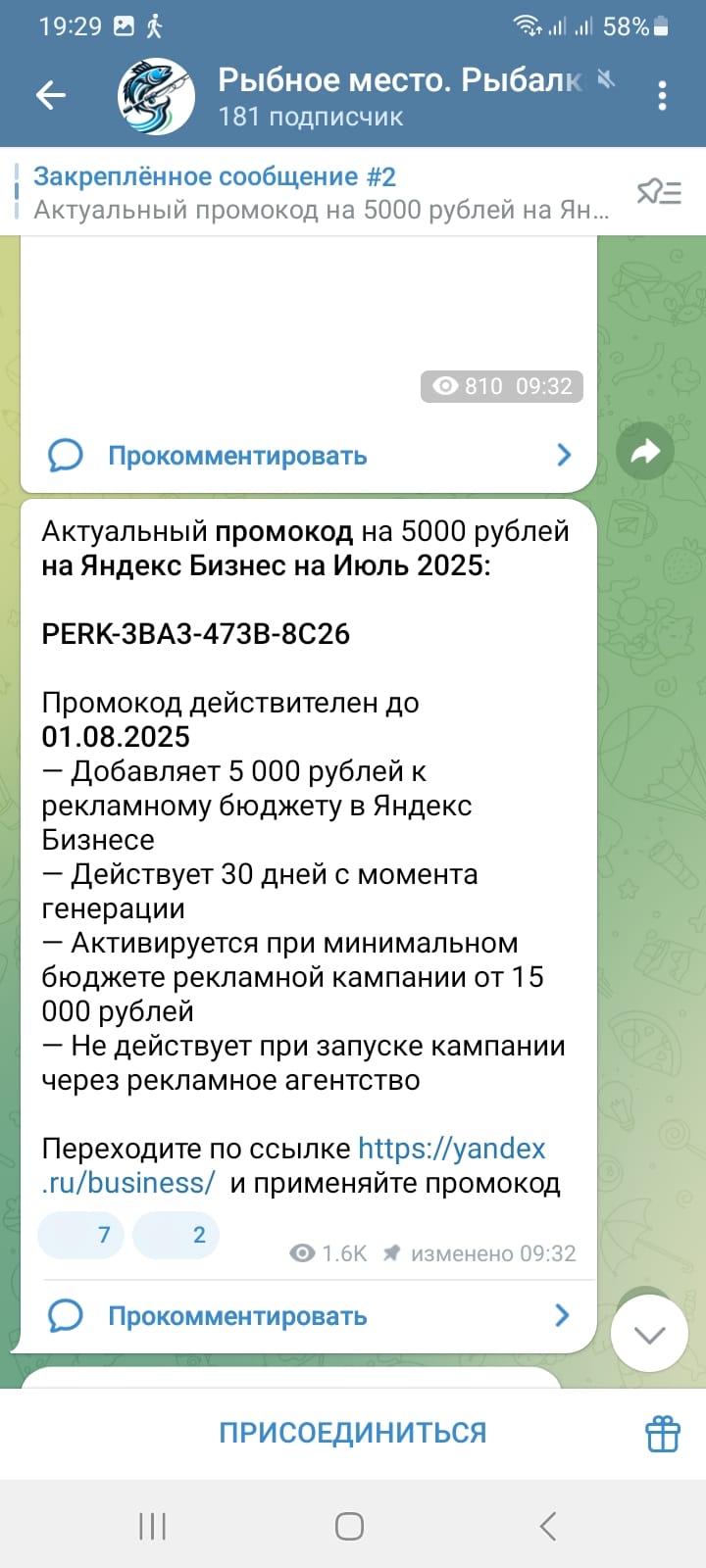706x1568 pixels.
Task: Join the channel with ПРИСОЕДИНИТЬСЯ
Action: (353, 1433)
